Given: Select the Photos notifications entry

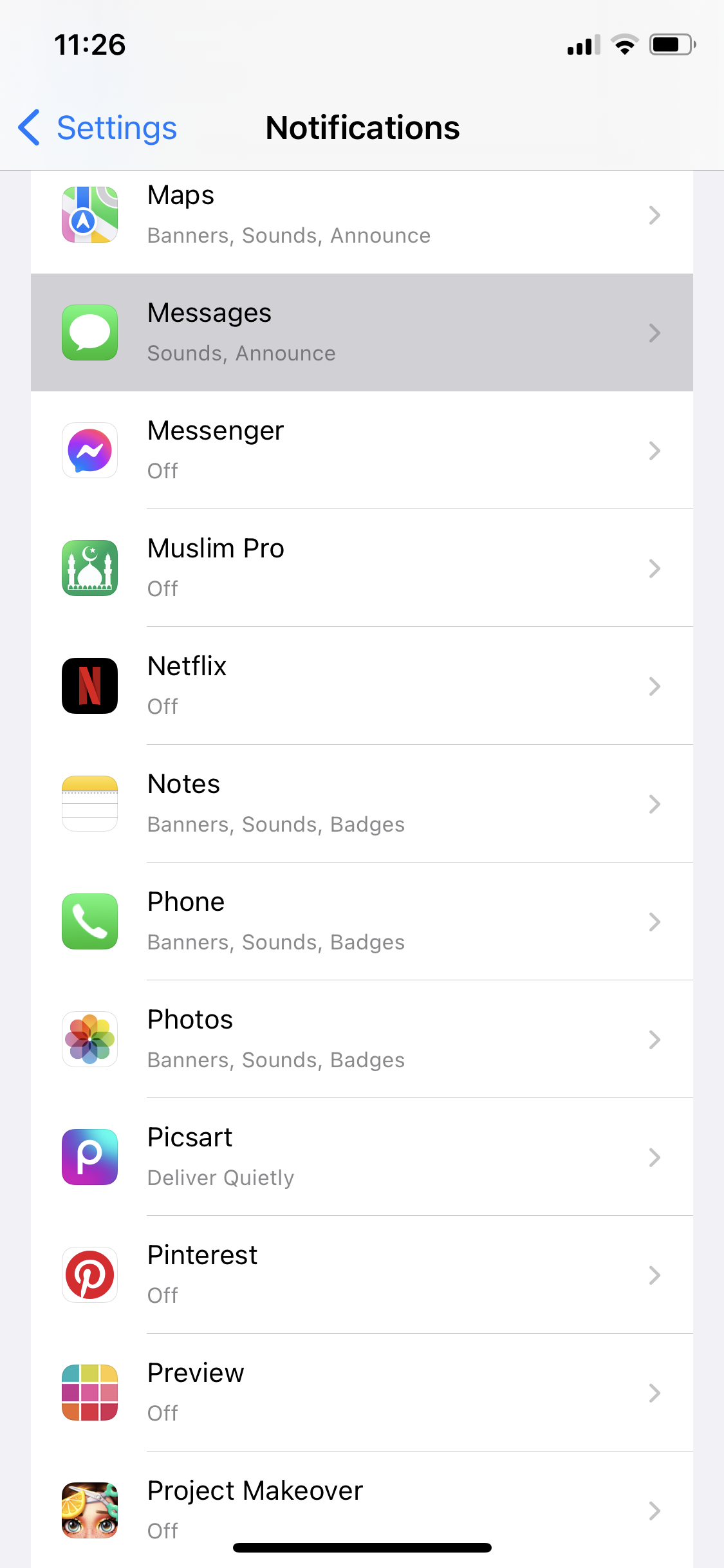Looking at the screenshot, I should [362, 1039].
